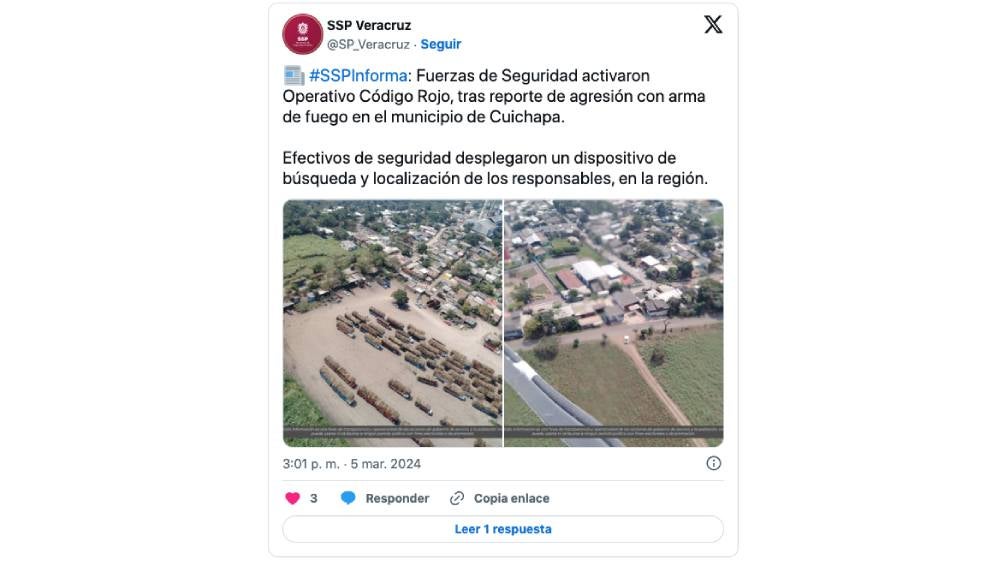Open SSP Veracruz profile avatar
This screenshot has height=565, width=1004.
(302, 34)
